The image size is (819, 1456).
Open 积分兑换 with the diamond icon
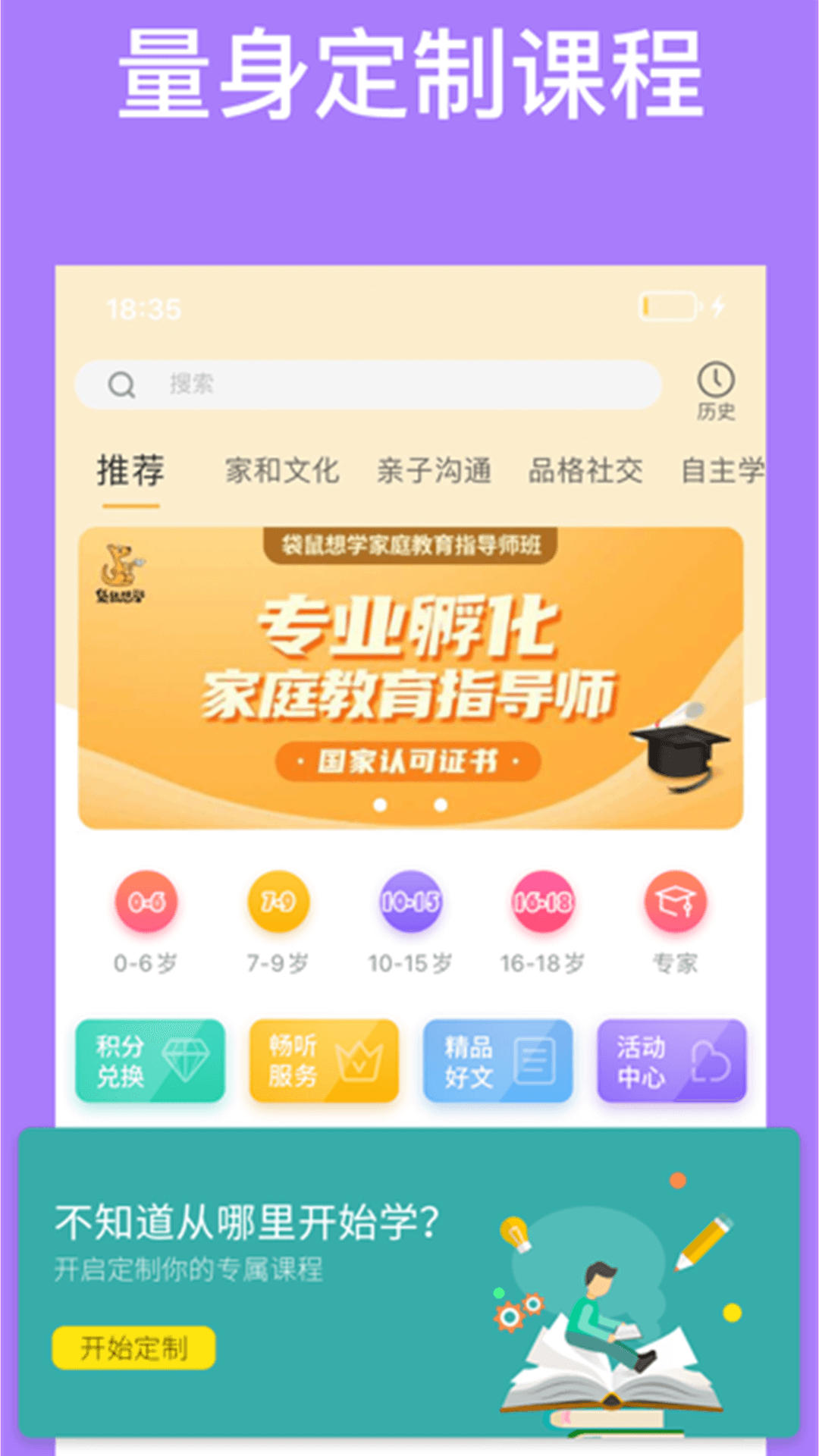[149, 1061]
